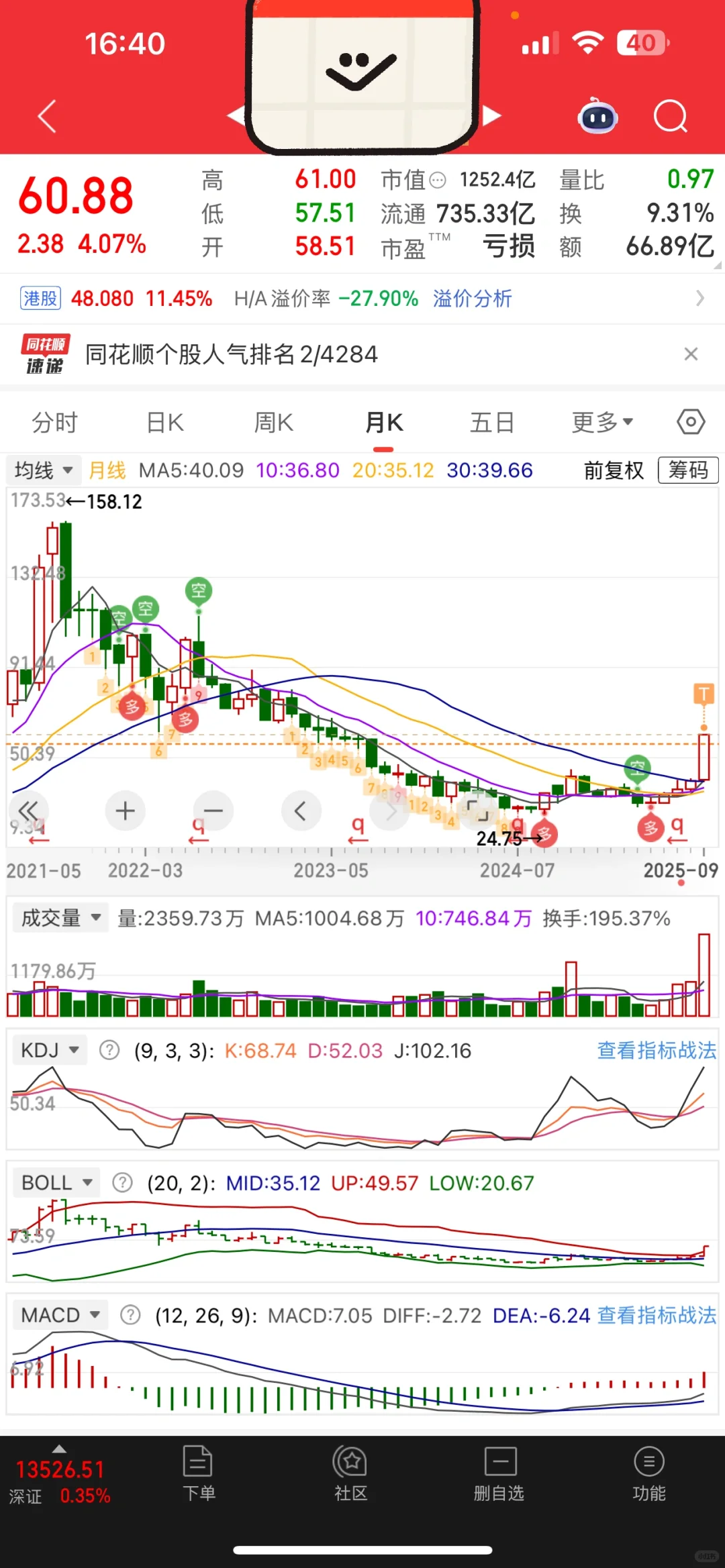Zoom out the K-line chart with minus
Viewport: 725px width, 1568px height.
[x=213, y=811]
